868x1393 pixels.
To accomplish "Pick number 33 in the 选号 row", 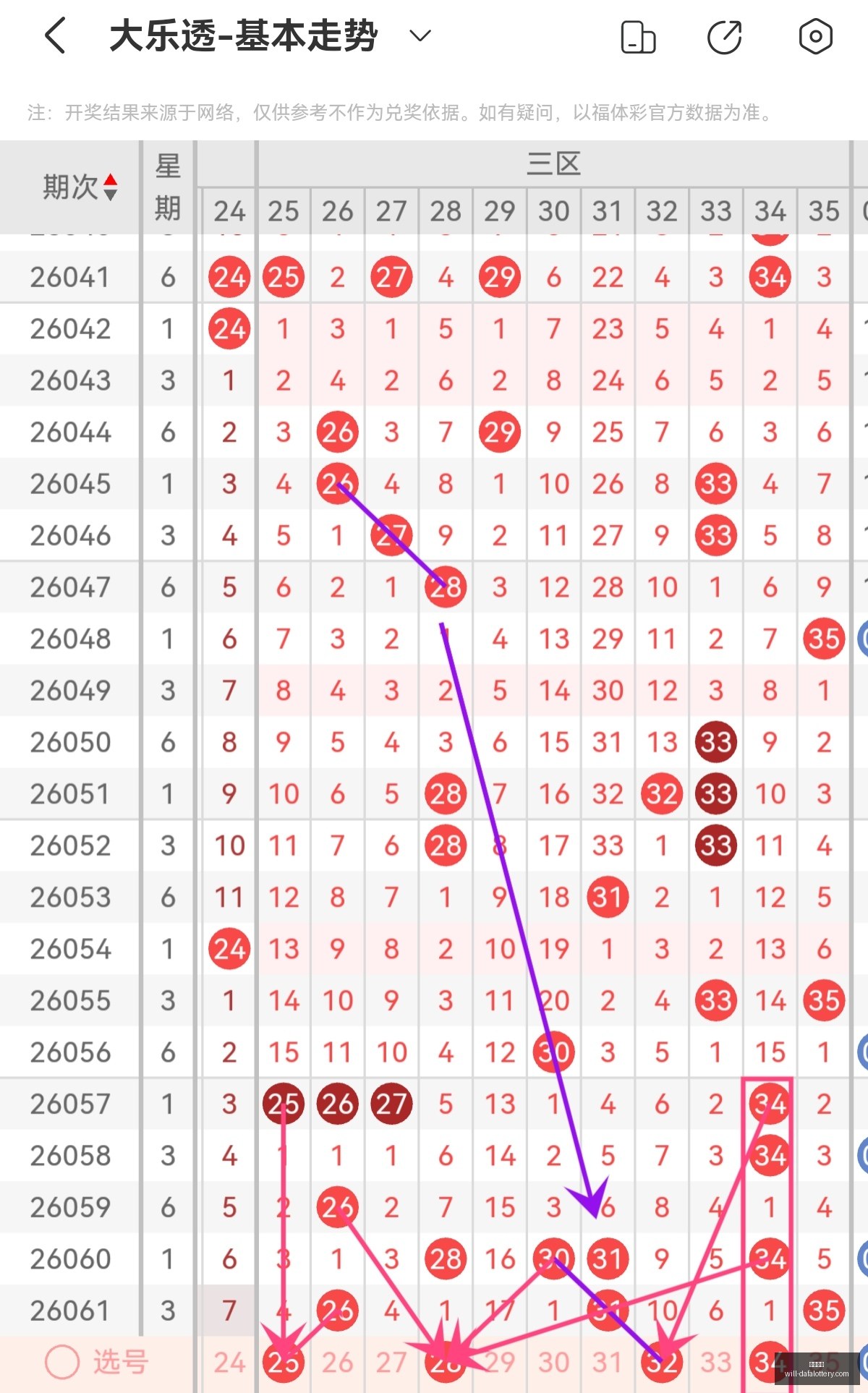I will [x=716, y=1363].
